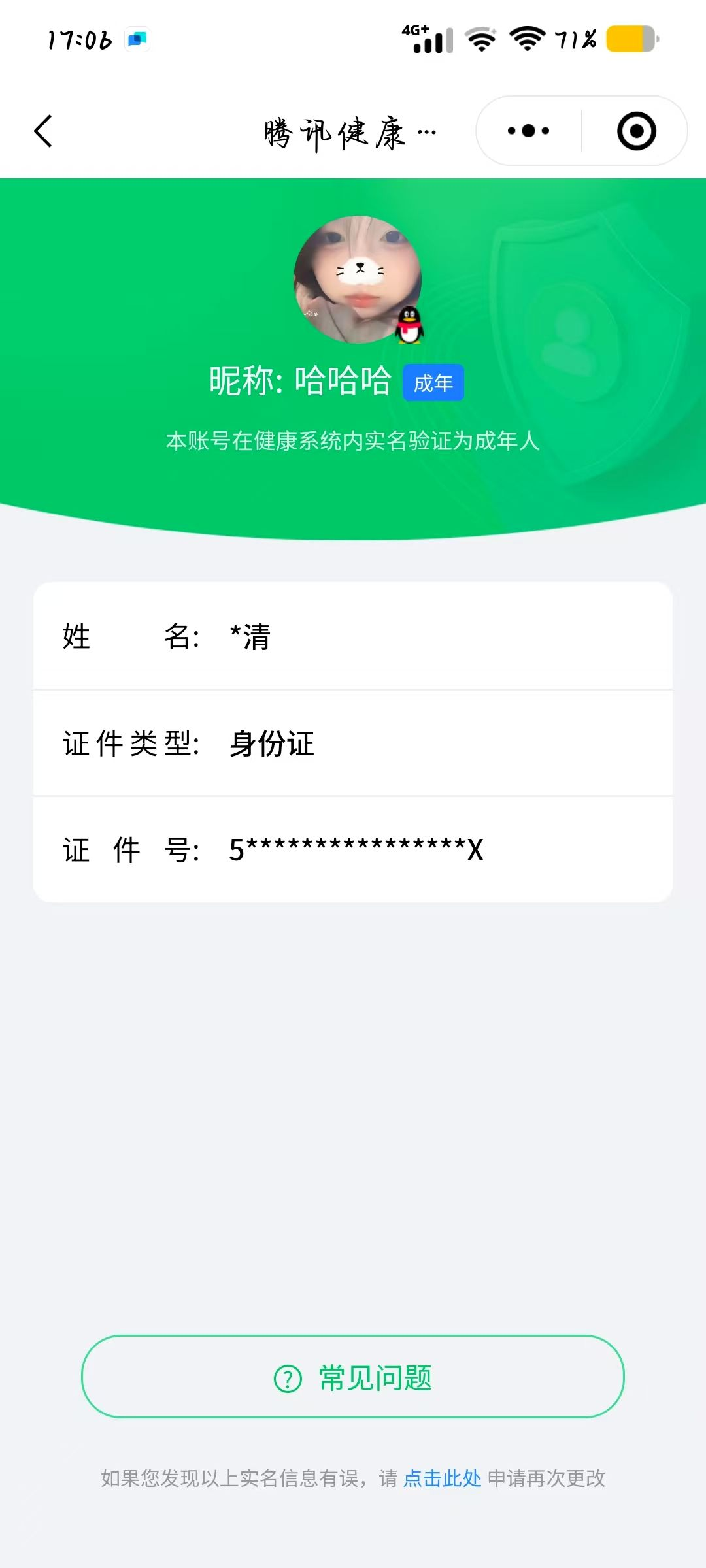Image resolution: width=706 pixels, height=1568 pixels.
Task: Go back using the back arrow
Action: (x=43, y=131)
